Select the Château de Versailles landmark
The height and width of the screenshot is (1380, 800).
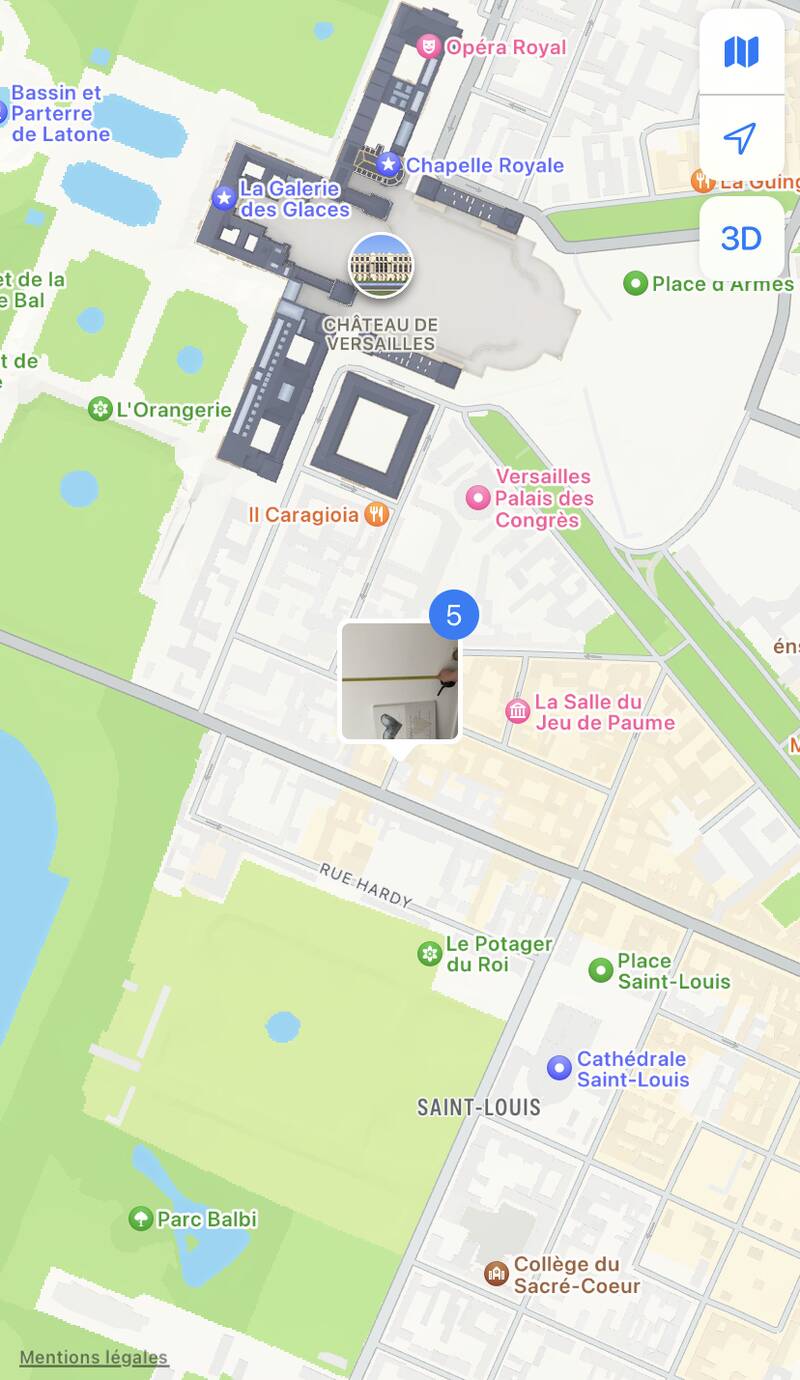[381, 266]
